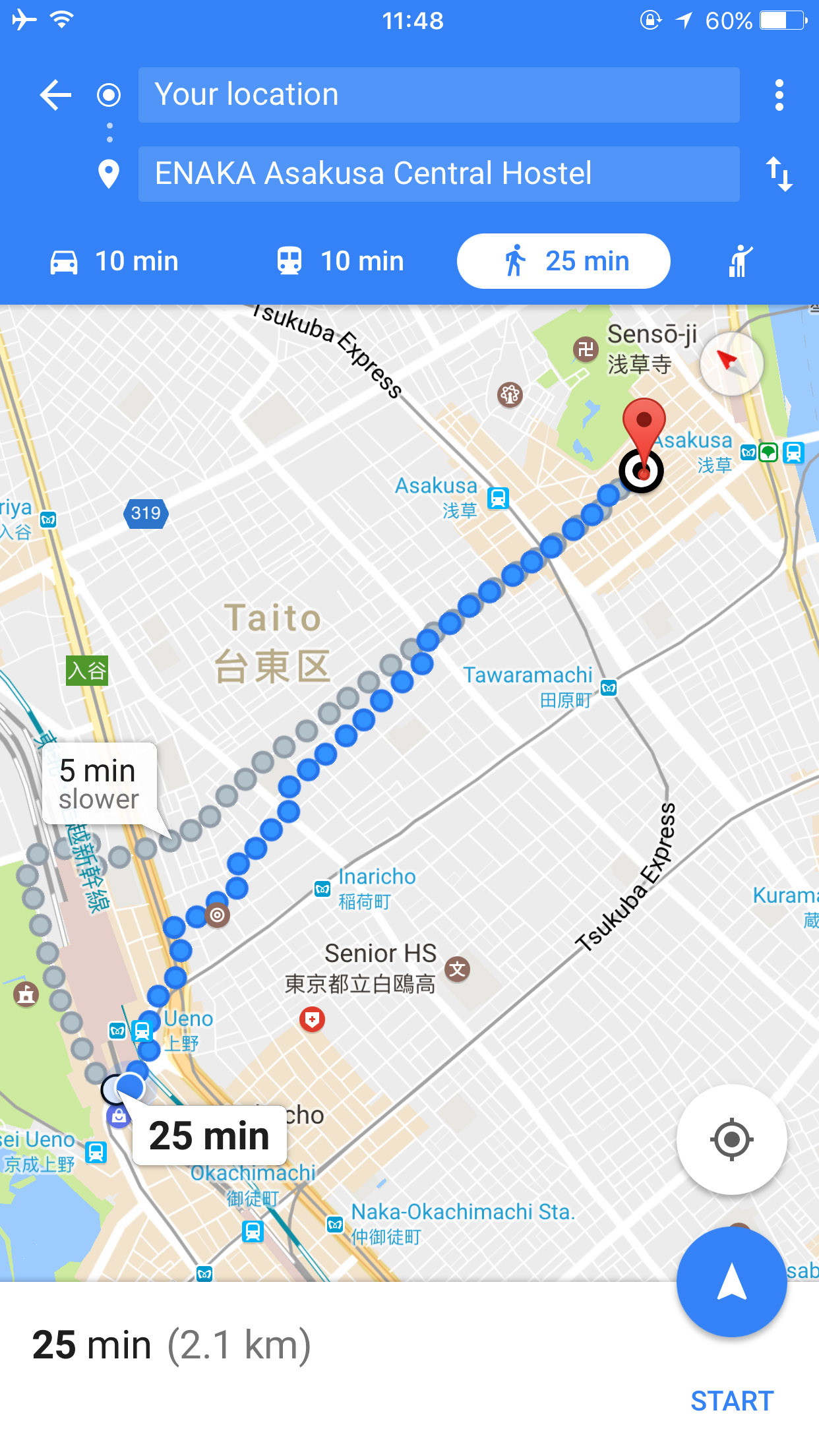This screenshot has height=1456, width=819.
Task: Switch to driving mode, 10 min
Action: (x=114, y=261)
